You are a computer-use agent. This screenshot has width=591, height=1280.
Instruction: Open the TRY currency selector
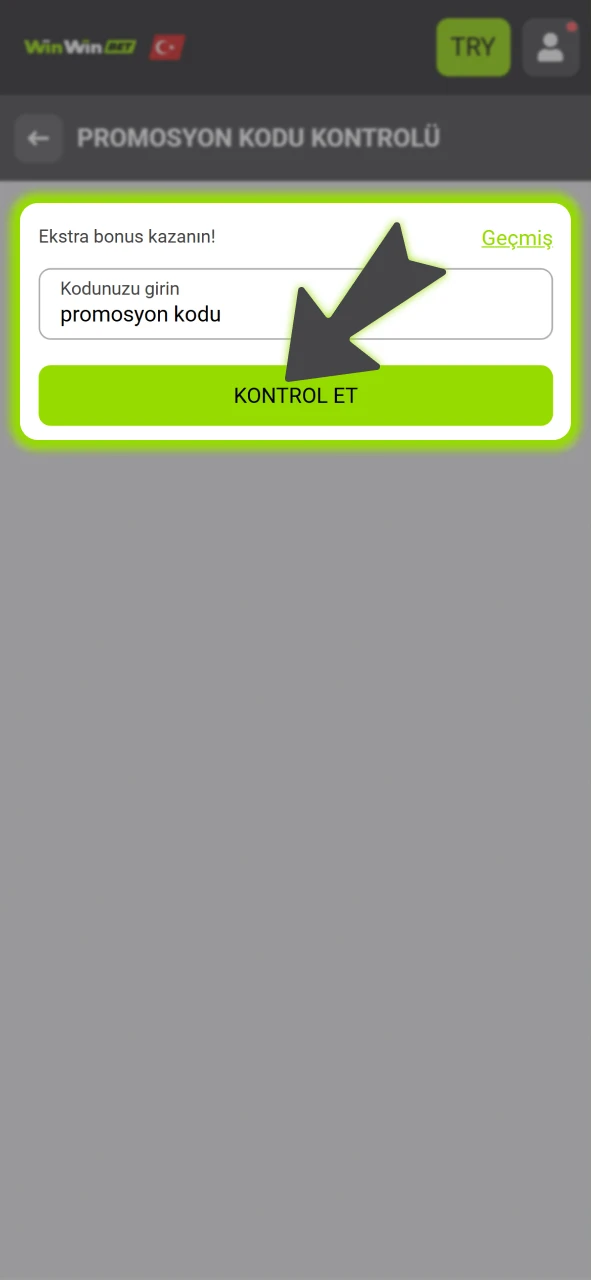pyautogui.click(x=473, y=47)
